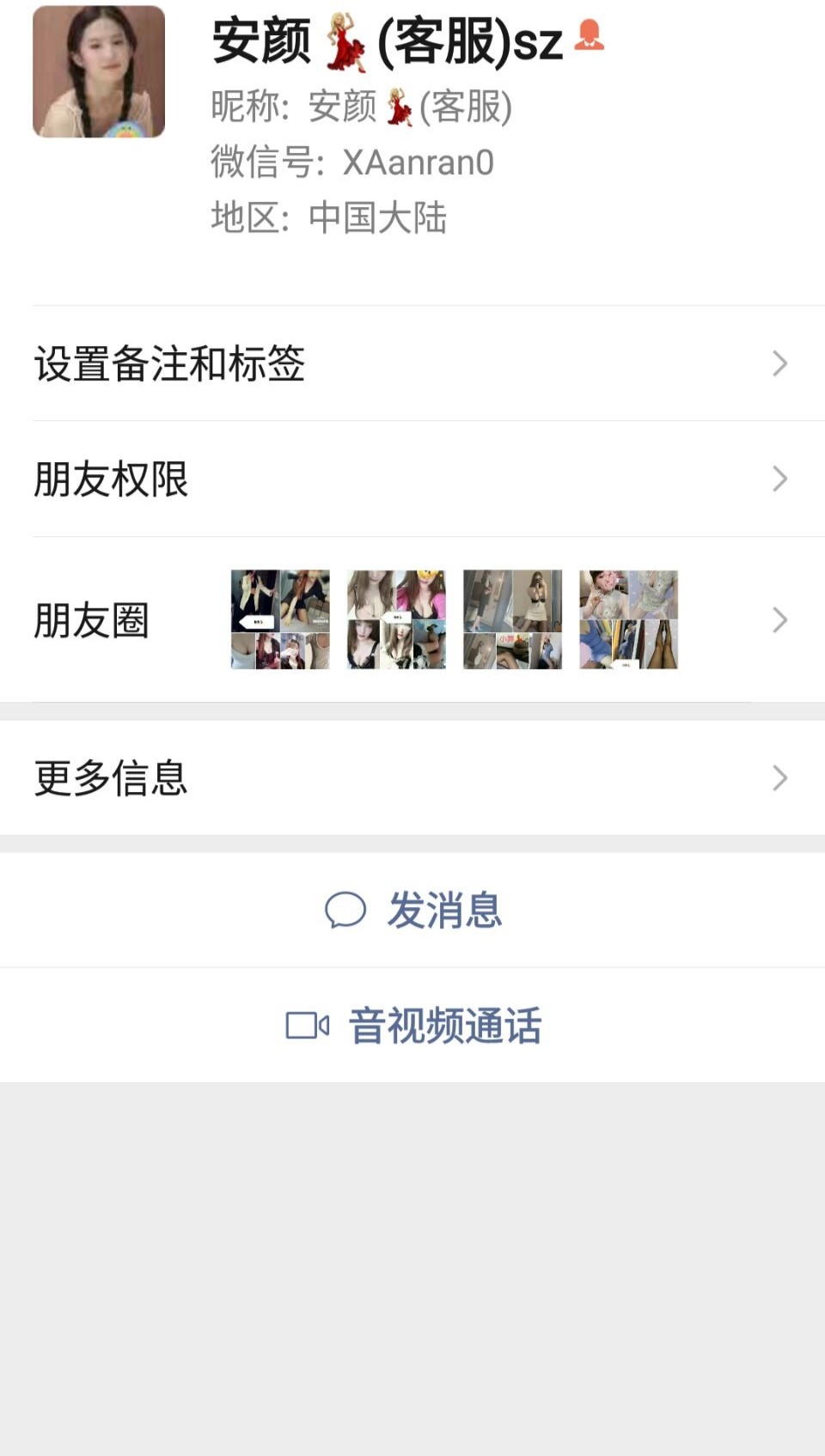The height and width of the screenshot is (1456, 825).
Task: Open 更多信息 row
Action: 412,777
